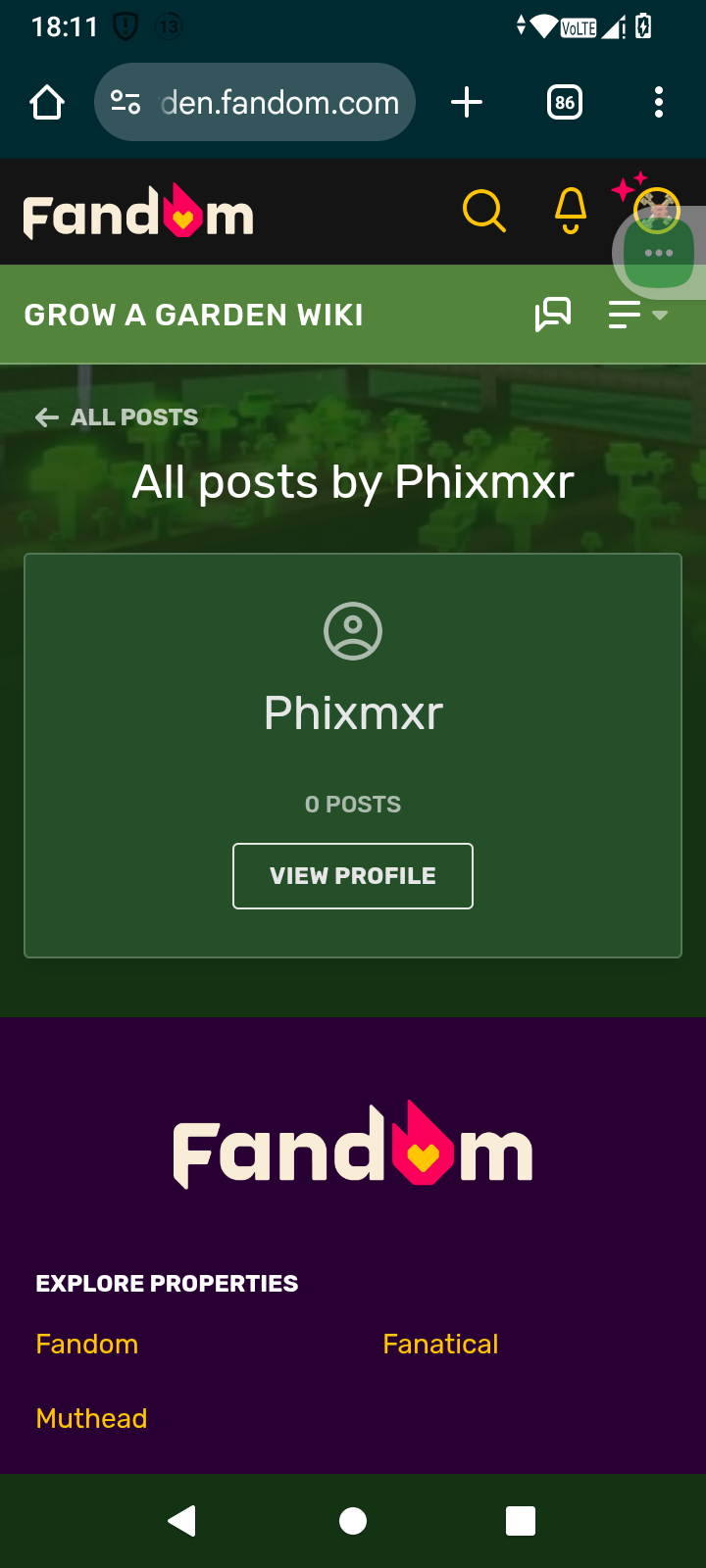706x1568 pixels.
Task: Show the 86 open tabs
Action: click(x=565, y=102)
